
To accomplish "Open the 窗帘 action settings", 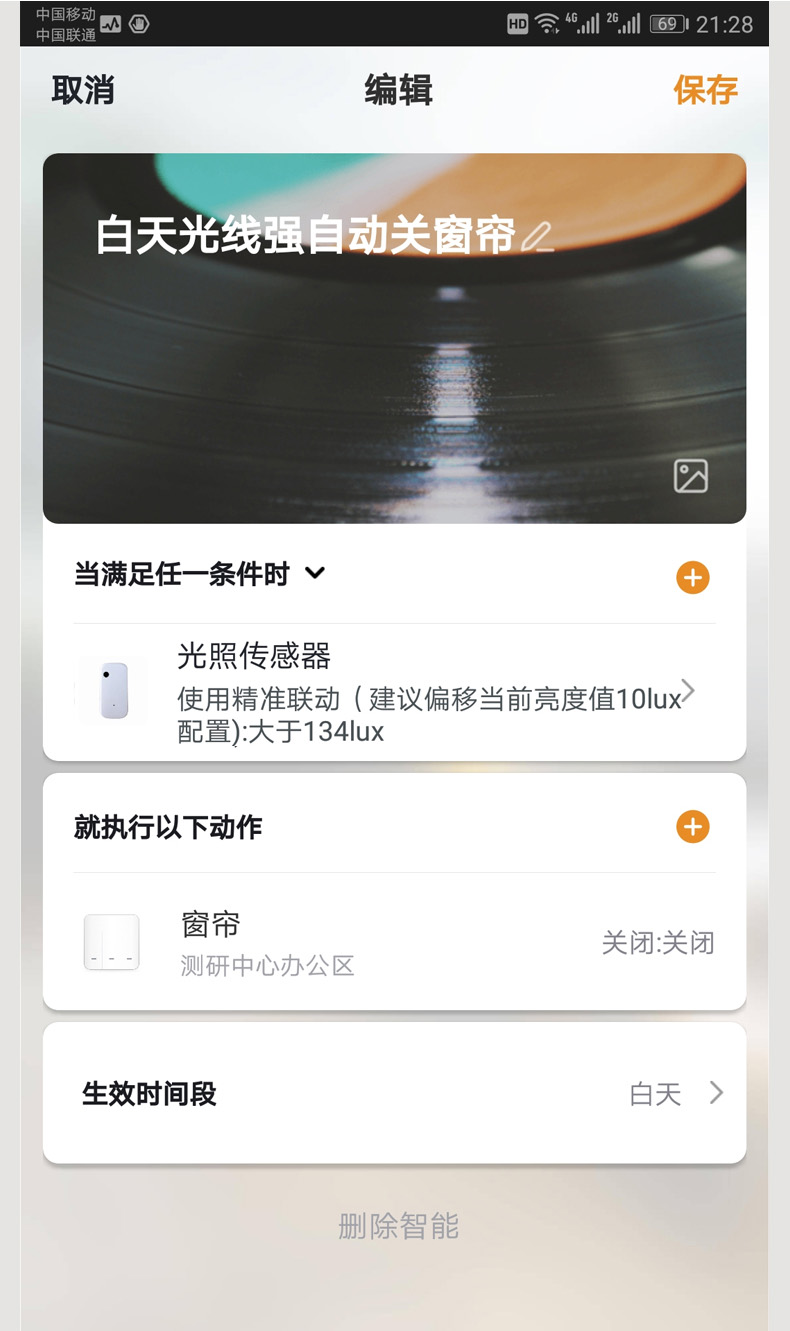I will point(394,942).
